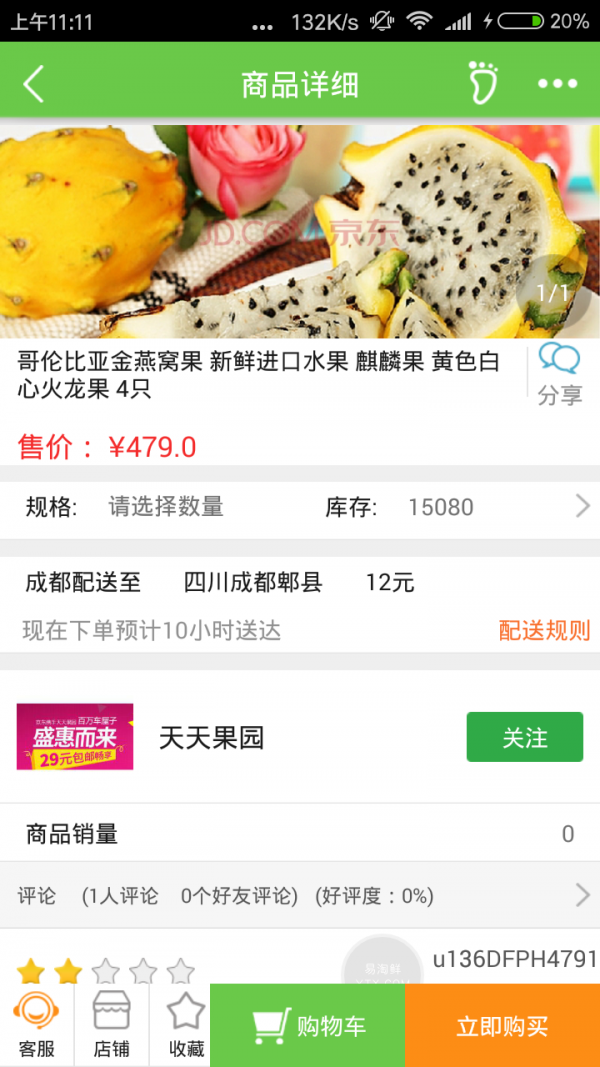Viewport: 600px width, 1067px height.
Task: Go back from product details
Action: click(34, 84)
